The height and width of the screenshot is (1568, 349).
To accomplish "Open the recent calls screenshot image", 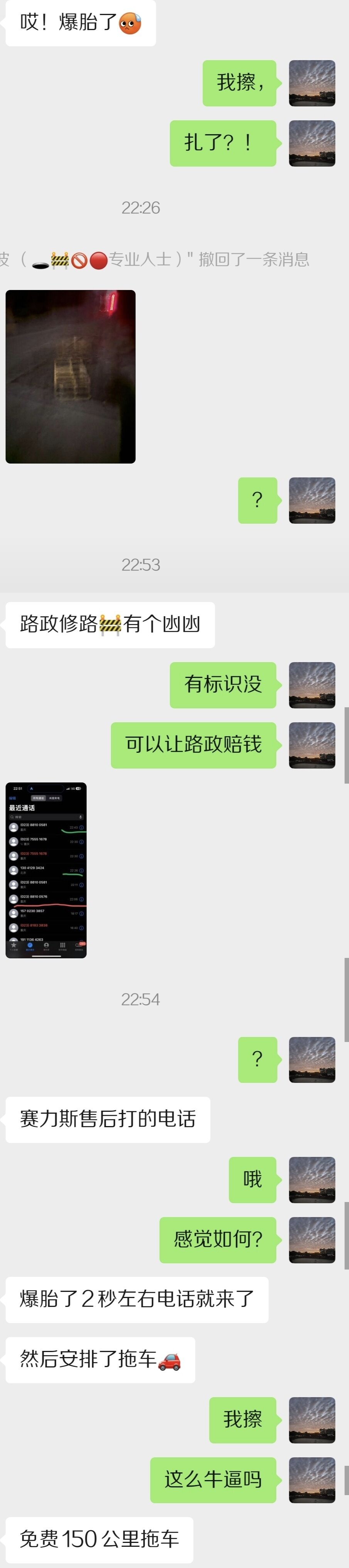I will (46, 870).
